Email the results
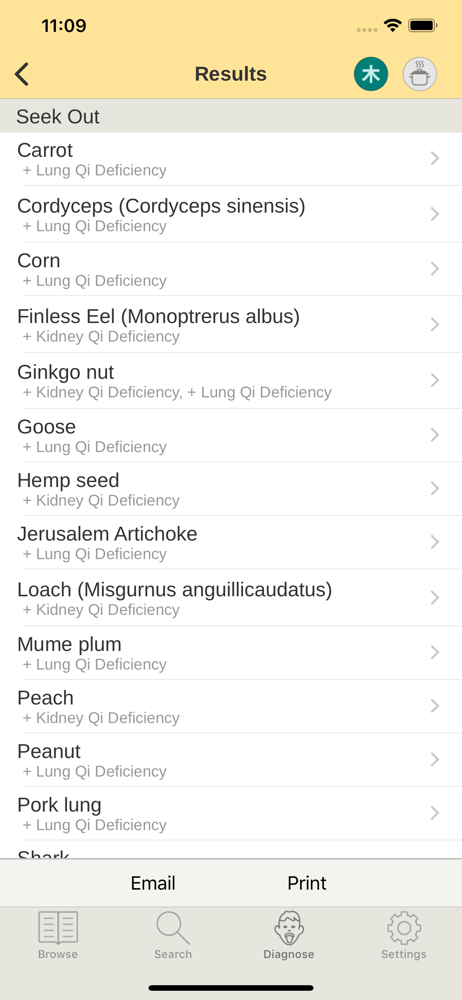Viewport: 462px width, 1000px height. coord(153,883)
